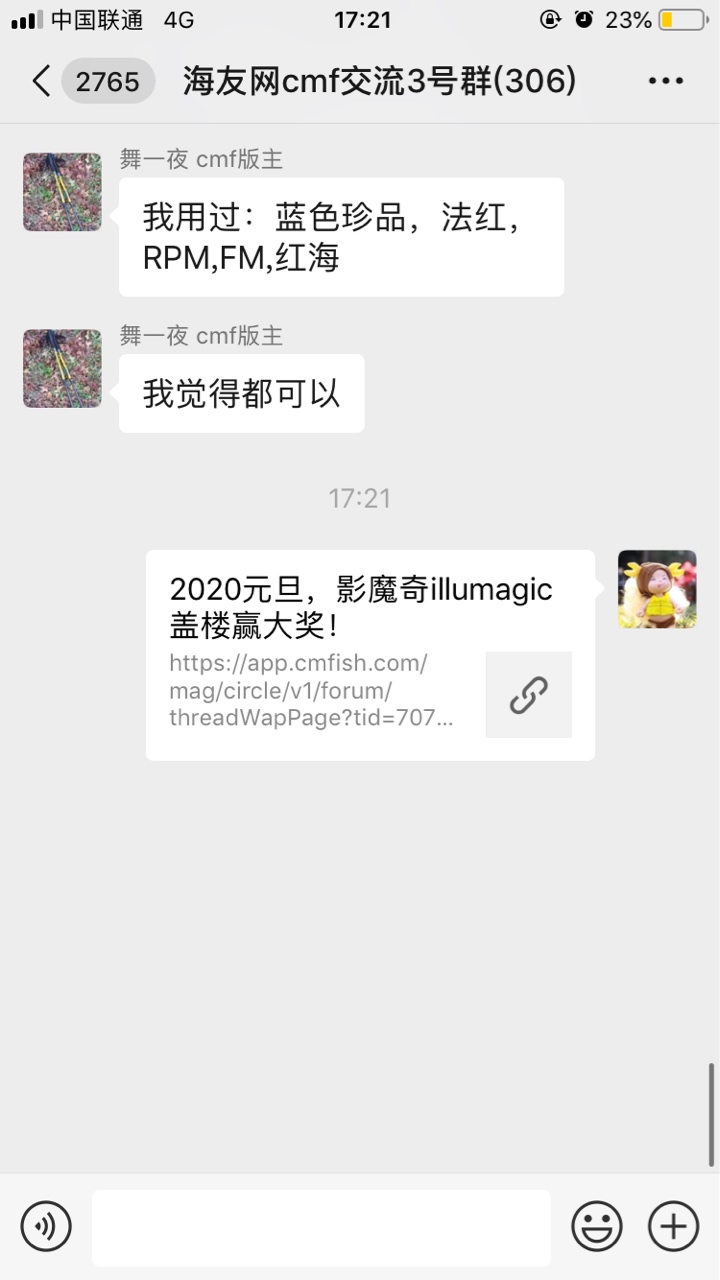Open the group chat overflow menu
Screen dimensions: 720x1280
point(665,81)
